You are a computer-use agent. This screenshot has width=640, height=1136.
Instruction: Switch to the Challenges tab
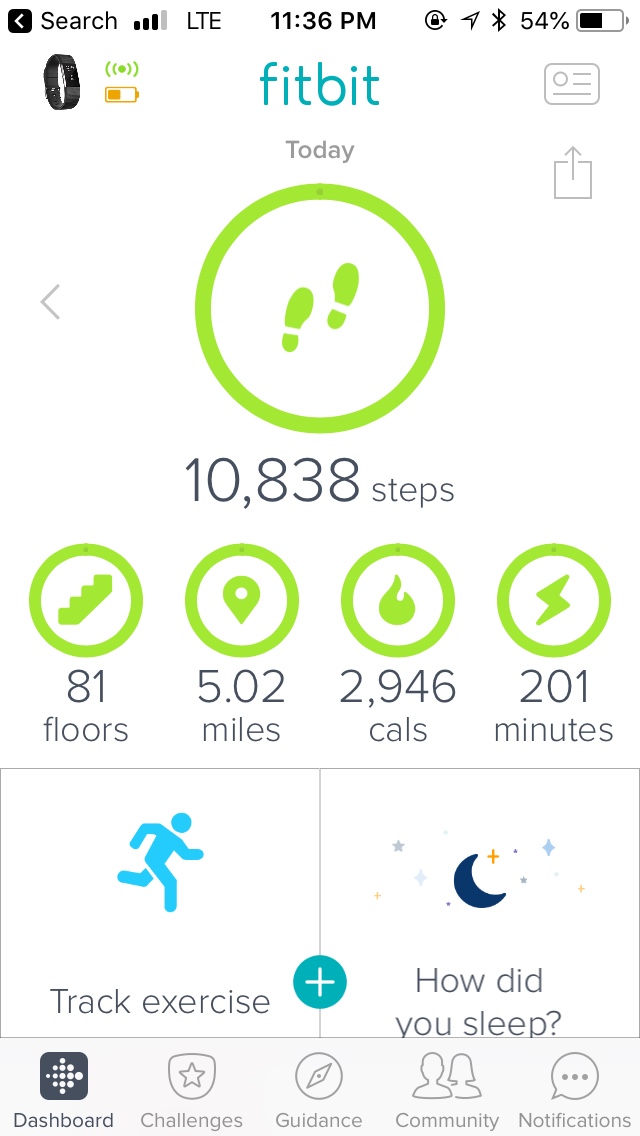(191, 1090)
